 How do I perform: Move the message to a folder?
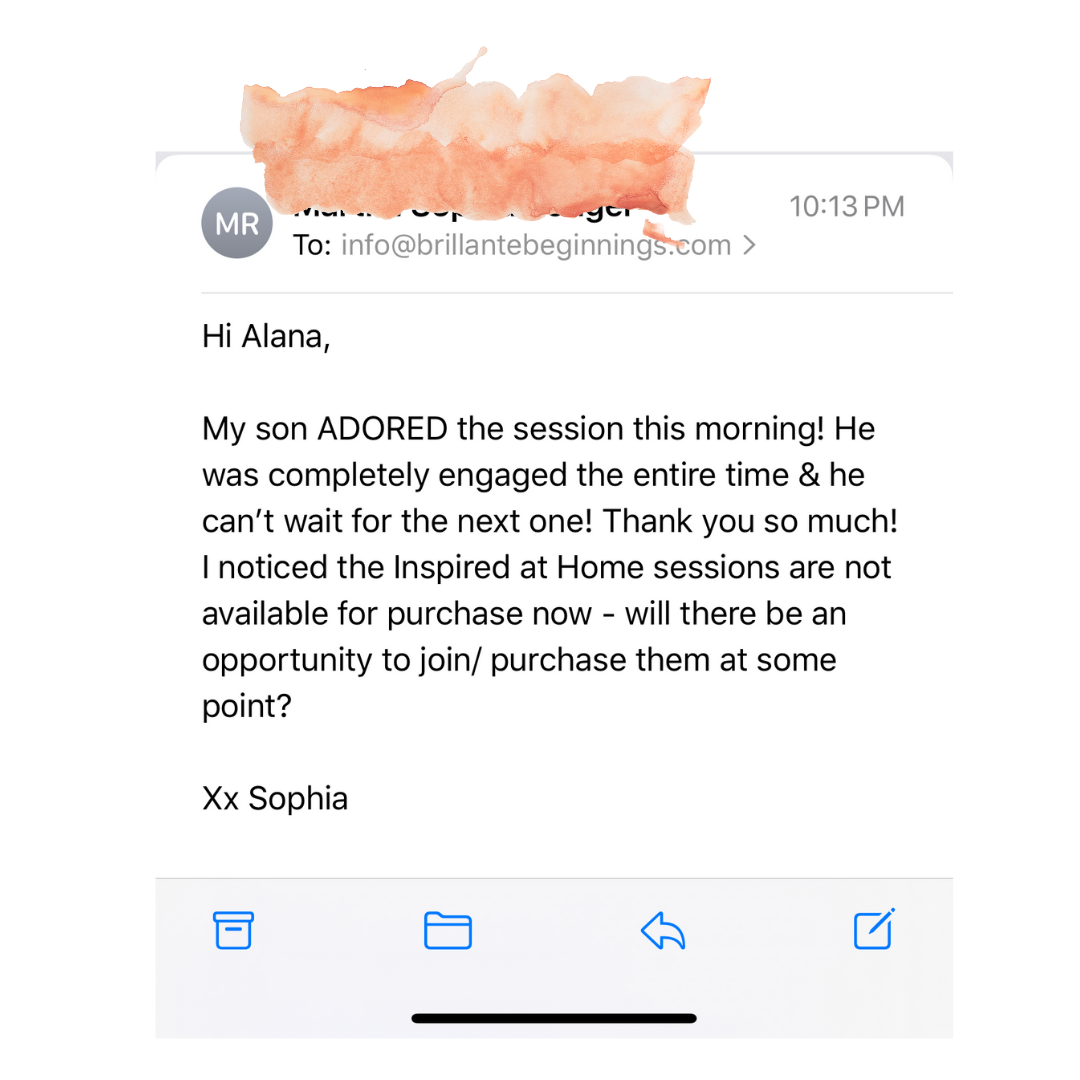click(447, 931)
